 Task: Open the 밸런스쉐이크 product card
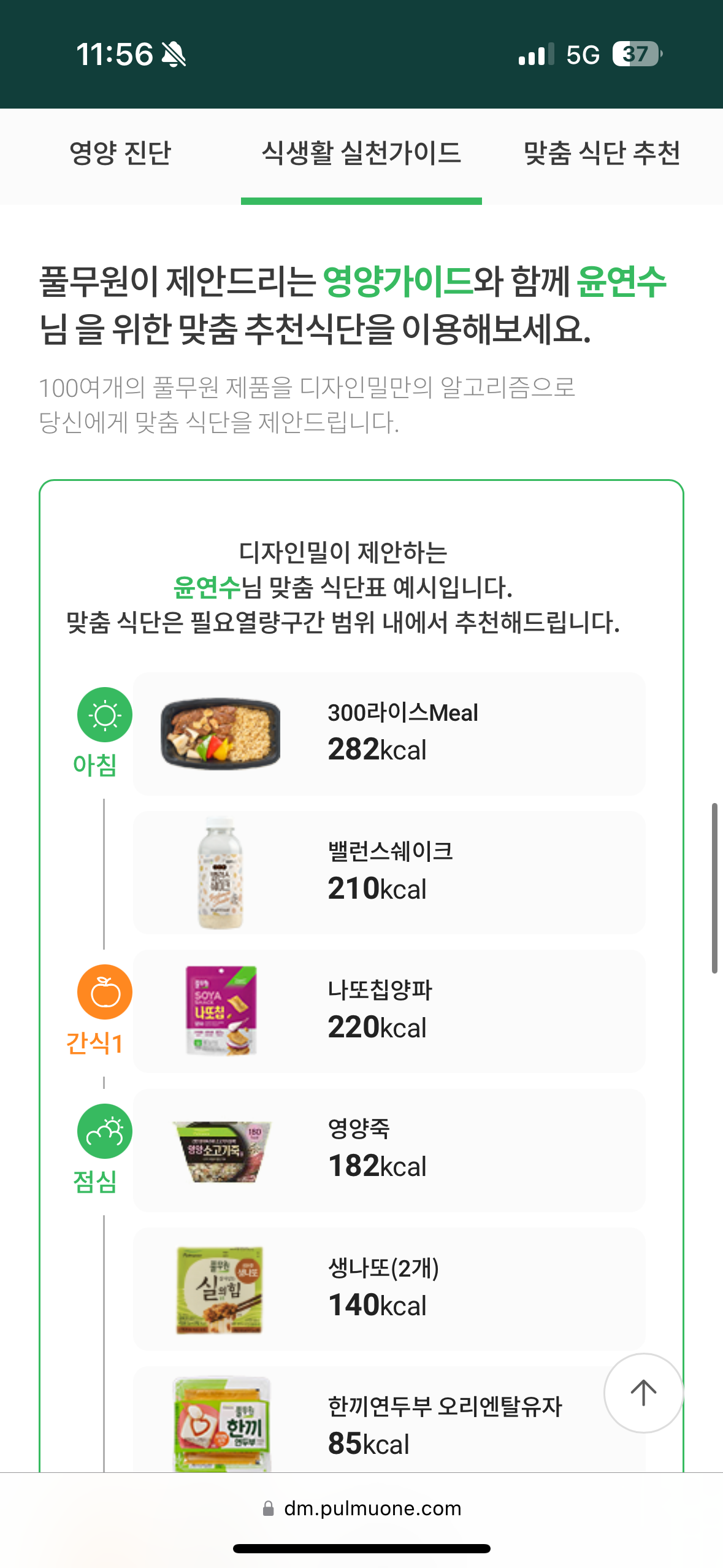[x=389, y=872]
